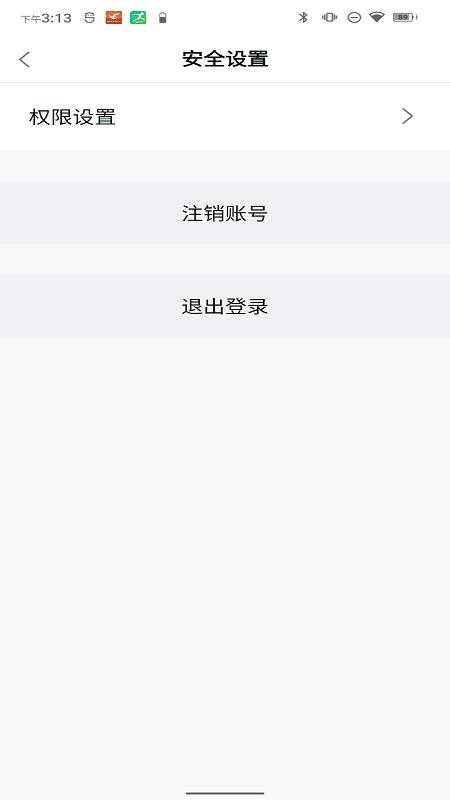
Task: Go back using the top-left arrow
Action: [x=24, y=60]
